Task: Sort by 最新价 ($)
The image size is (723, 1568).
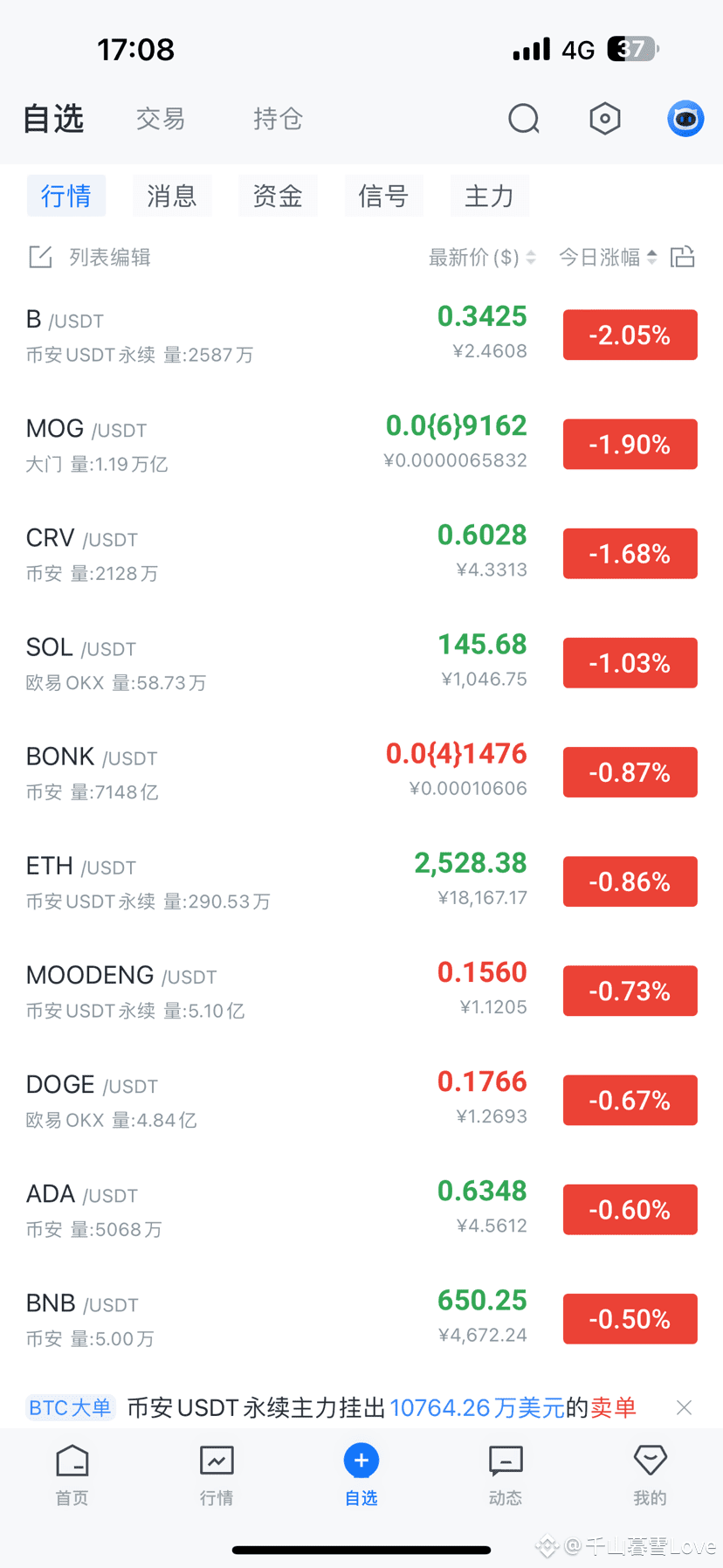Action: click(482, 257)
